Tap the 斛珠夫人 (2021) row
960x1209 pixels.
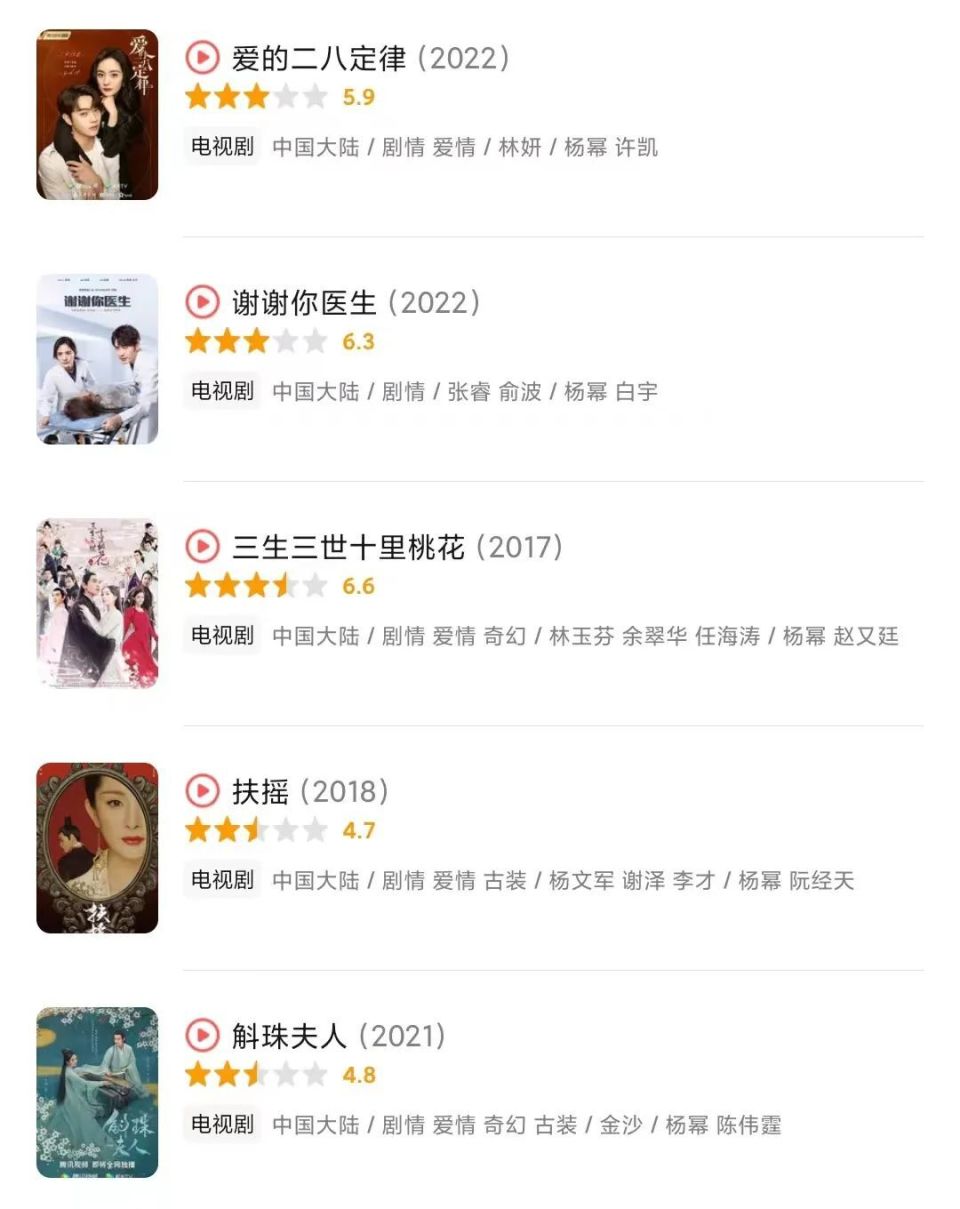(338, 1036)
